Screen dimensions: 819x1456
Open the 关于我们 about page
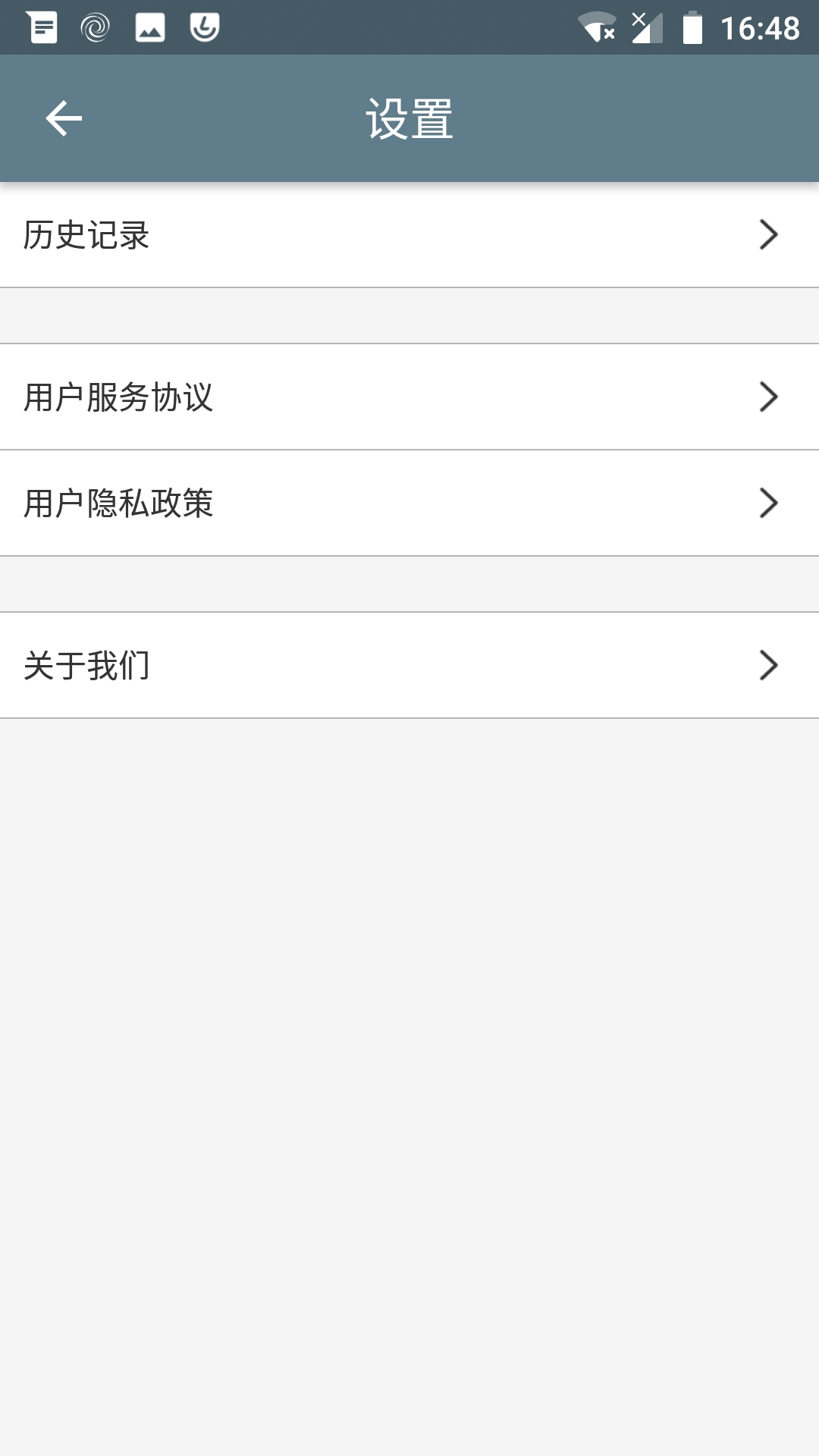point(87,666)
